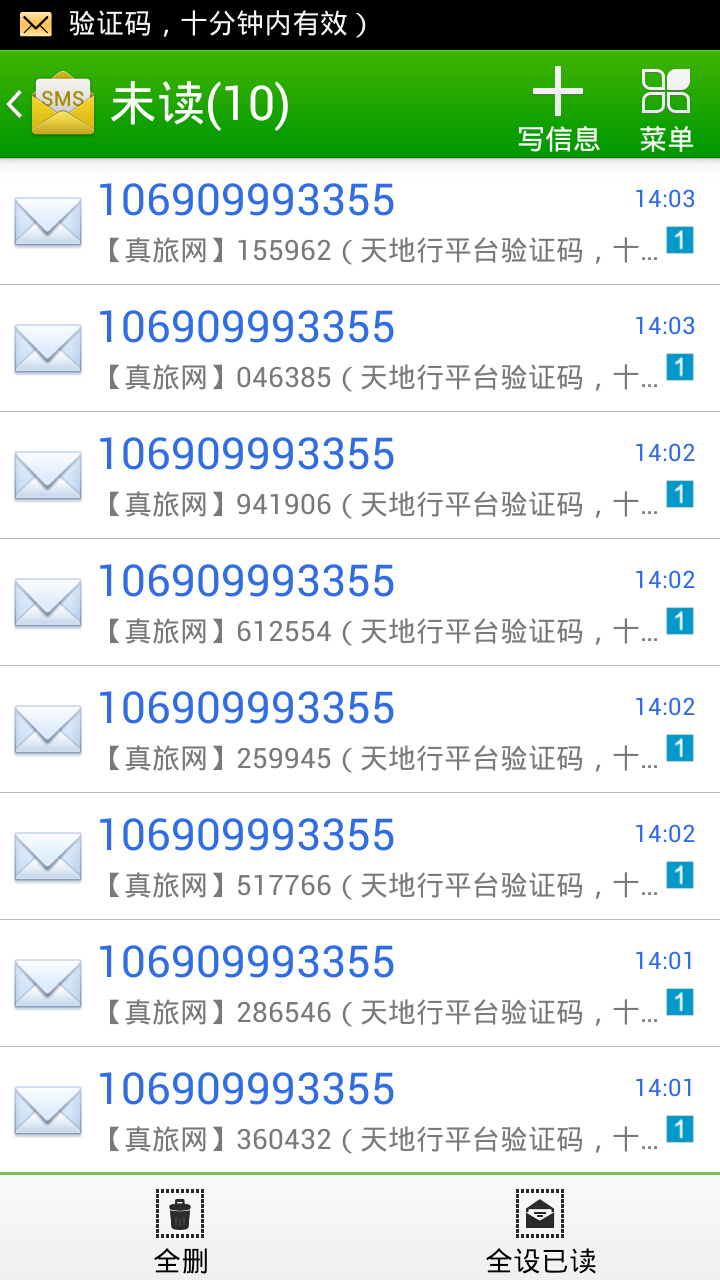The image size is (720, 1280).
Task: Open message with code 360432
Action: (360, 1110)
